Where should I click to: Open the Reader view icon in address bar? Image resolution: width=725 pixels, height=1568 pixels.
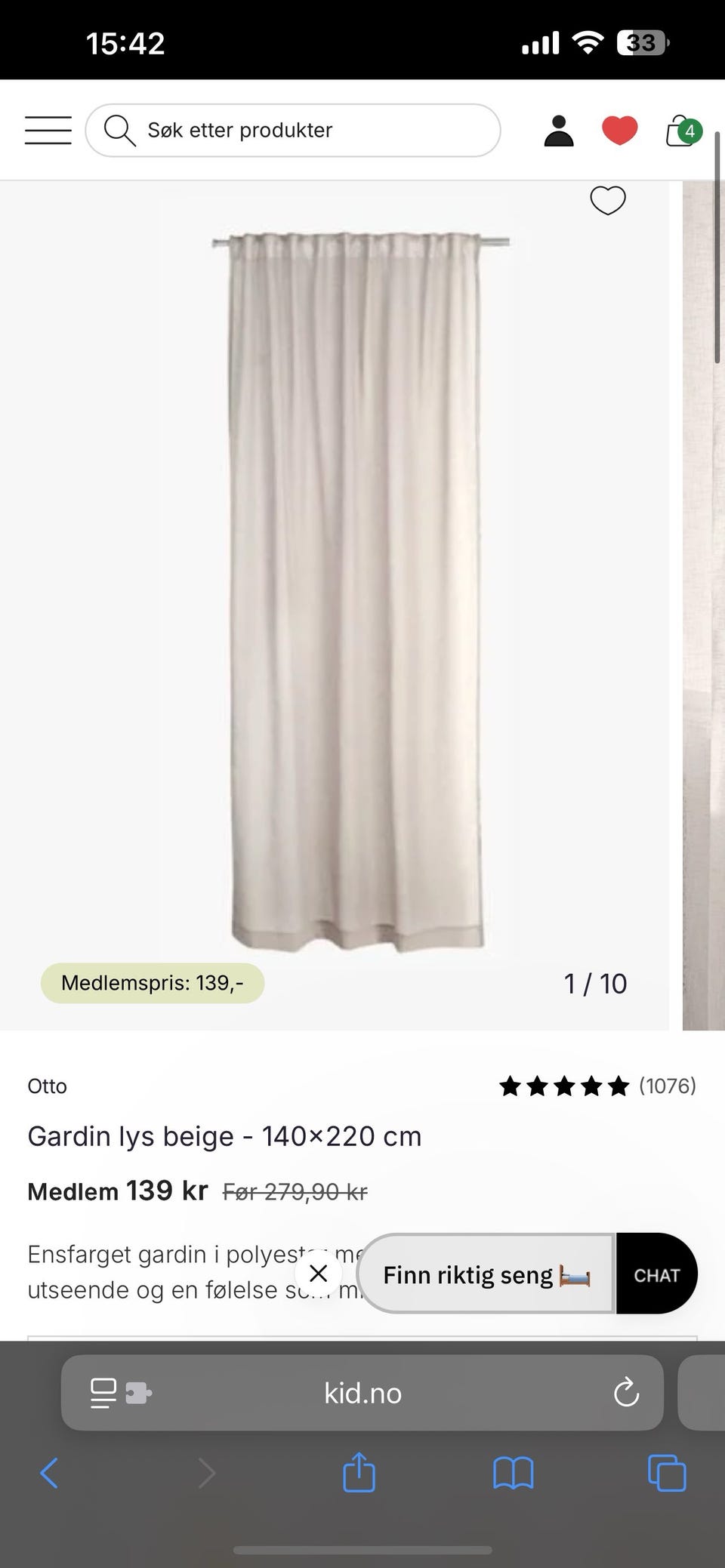click(x=102, y=1393)
